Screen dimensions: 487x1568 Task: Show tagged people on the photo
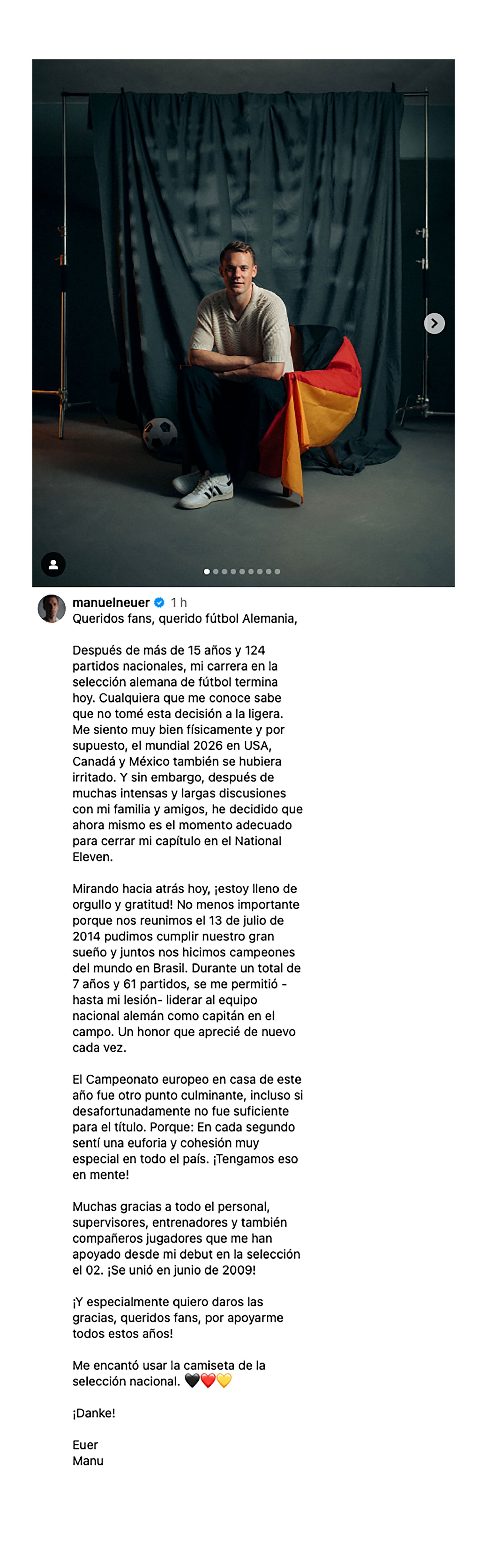pyautogui.click(x=54, y=564)
